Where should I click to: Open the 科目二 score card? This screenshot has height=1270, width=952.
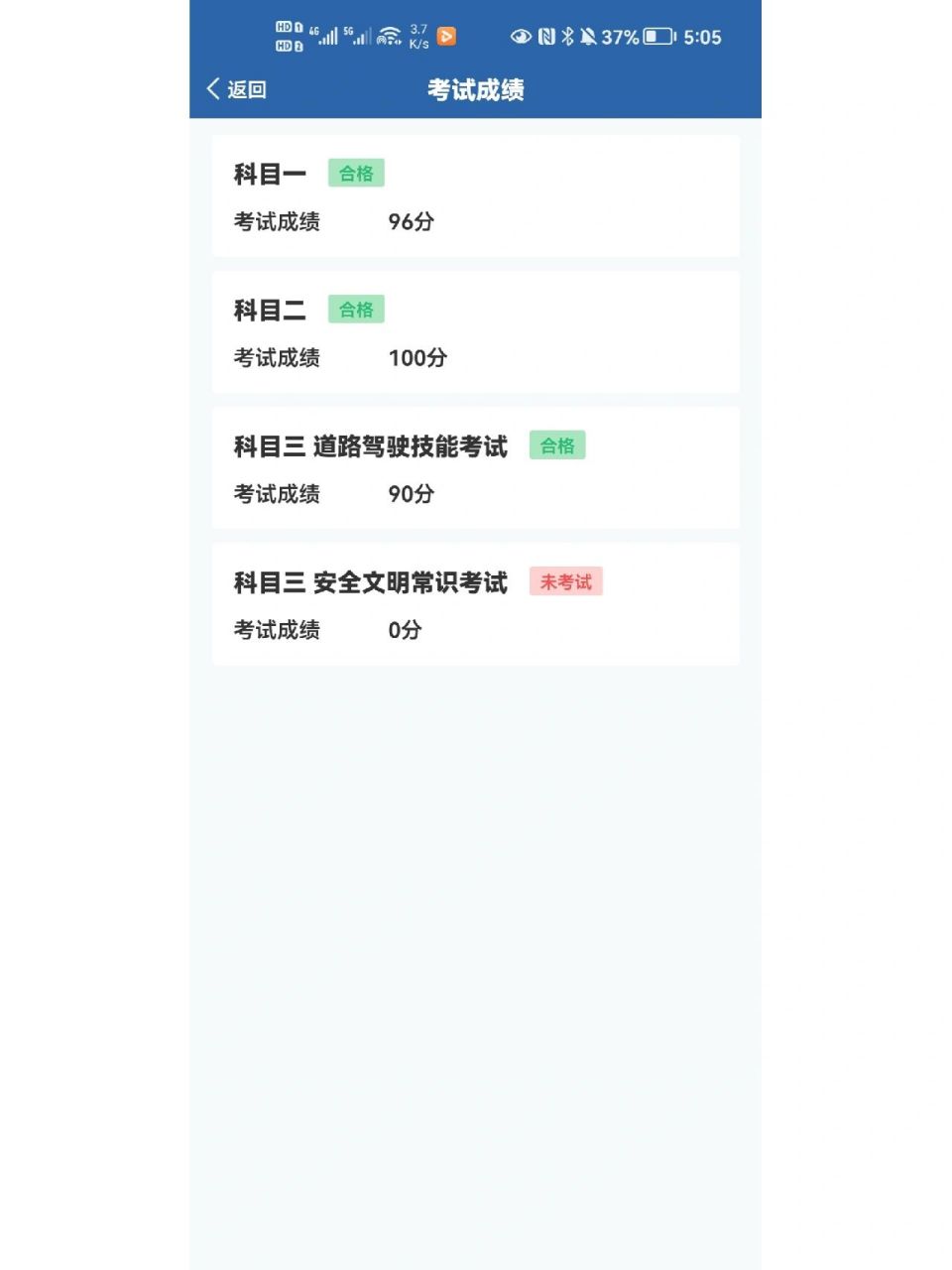(x=476, y=331)
